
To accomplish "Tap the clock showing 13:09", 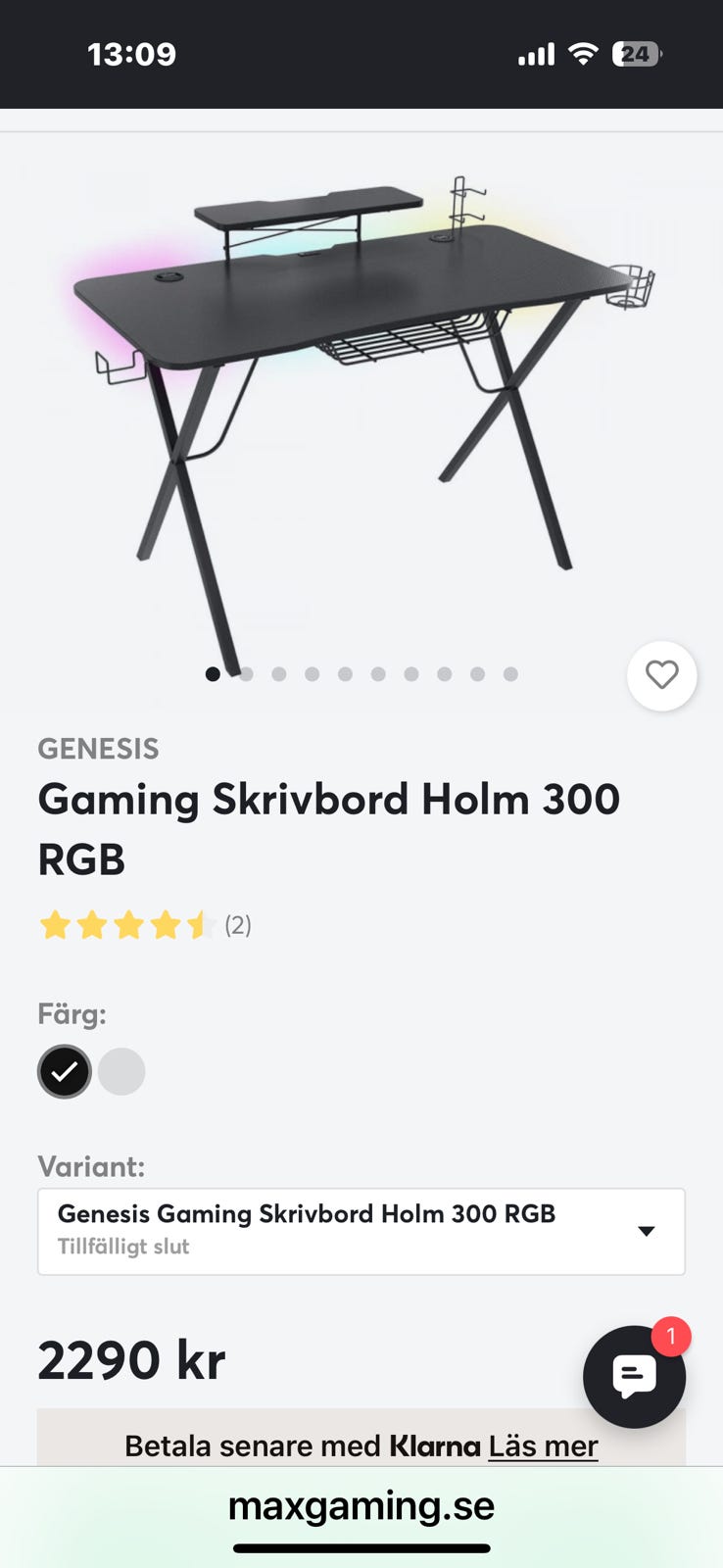I will (131, 54).
